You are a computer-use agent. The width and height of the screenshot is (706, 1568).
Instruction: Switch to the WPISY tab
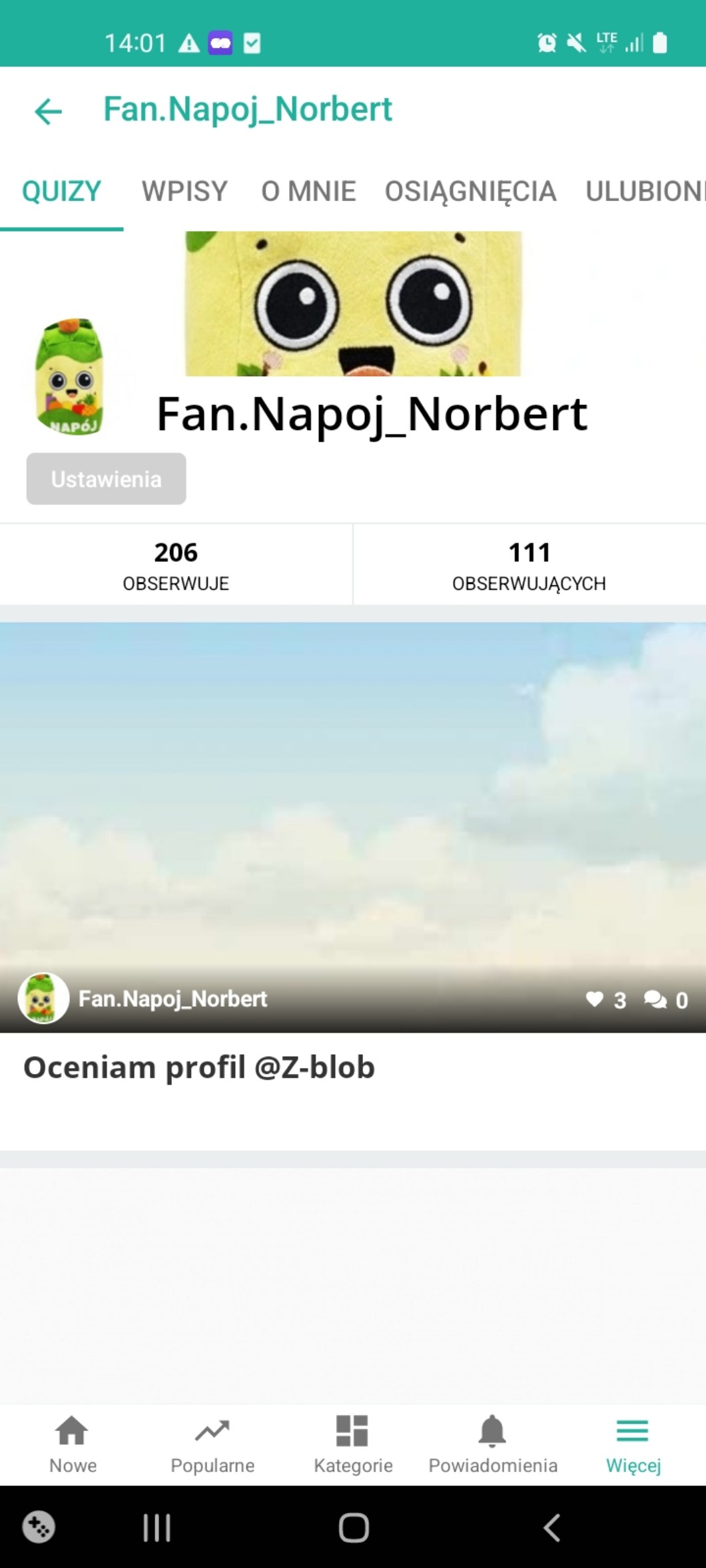[x=184, y=192]
